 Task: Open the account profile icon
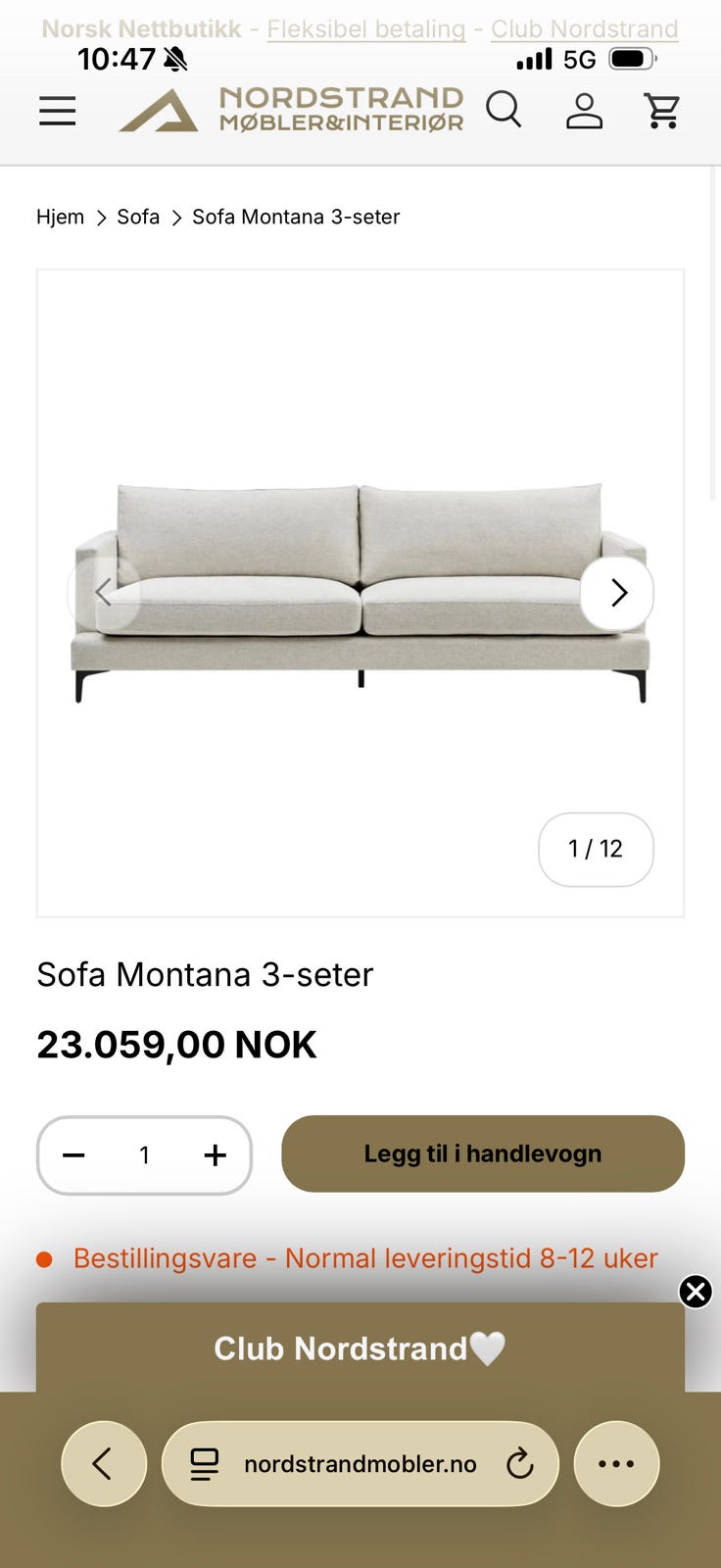pos(584,111)
